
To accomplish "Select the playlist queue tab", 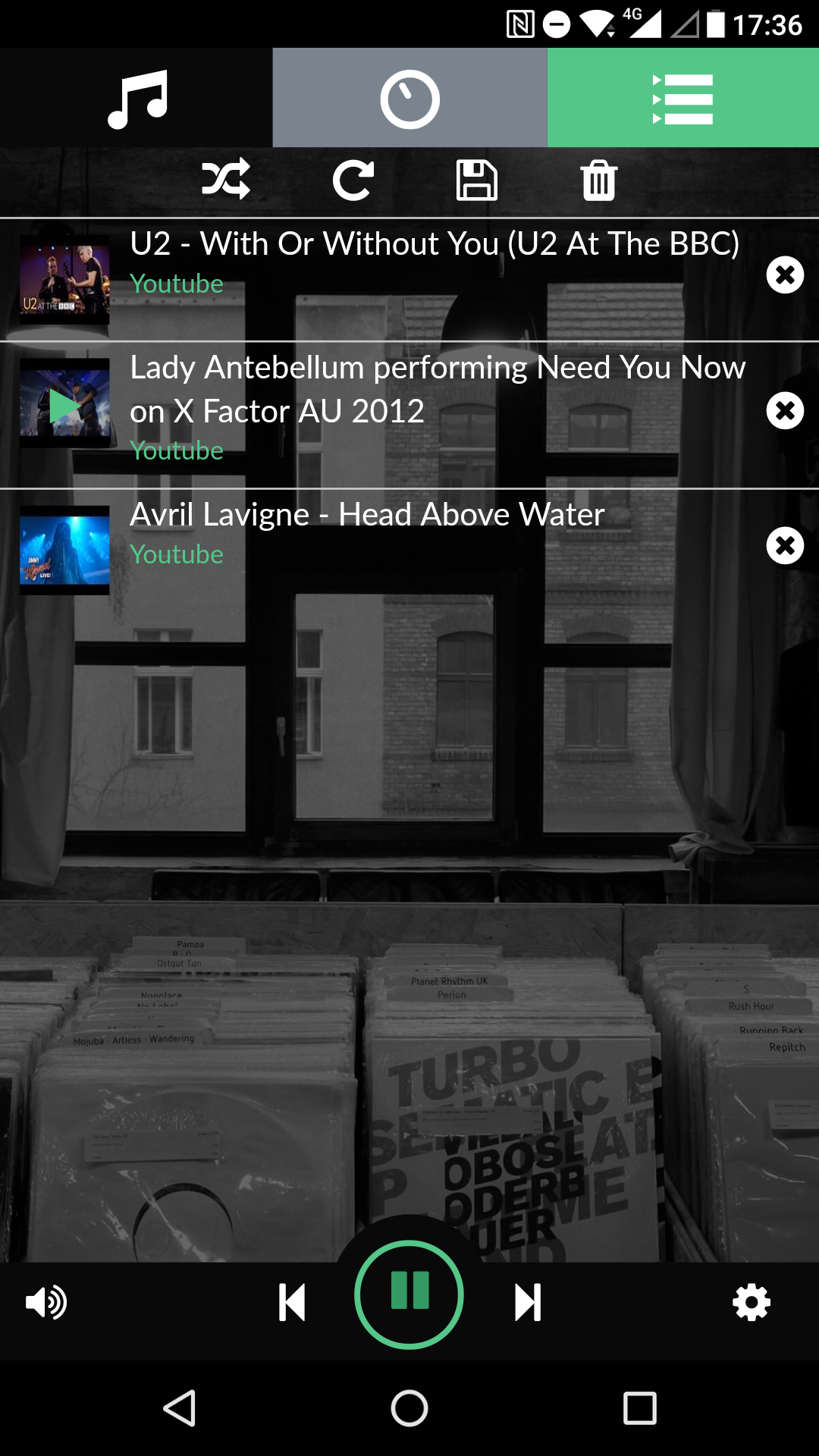I will (682, 99).
